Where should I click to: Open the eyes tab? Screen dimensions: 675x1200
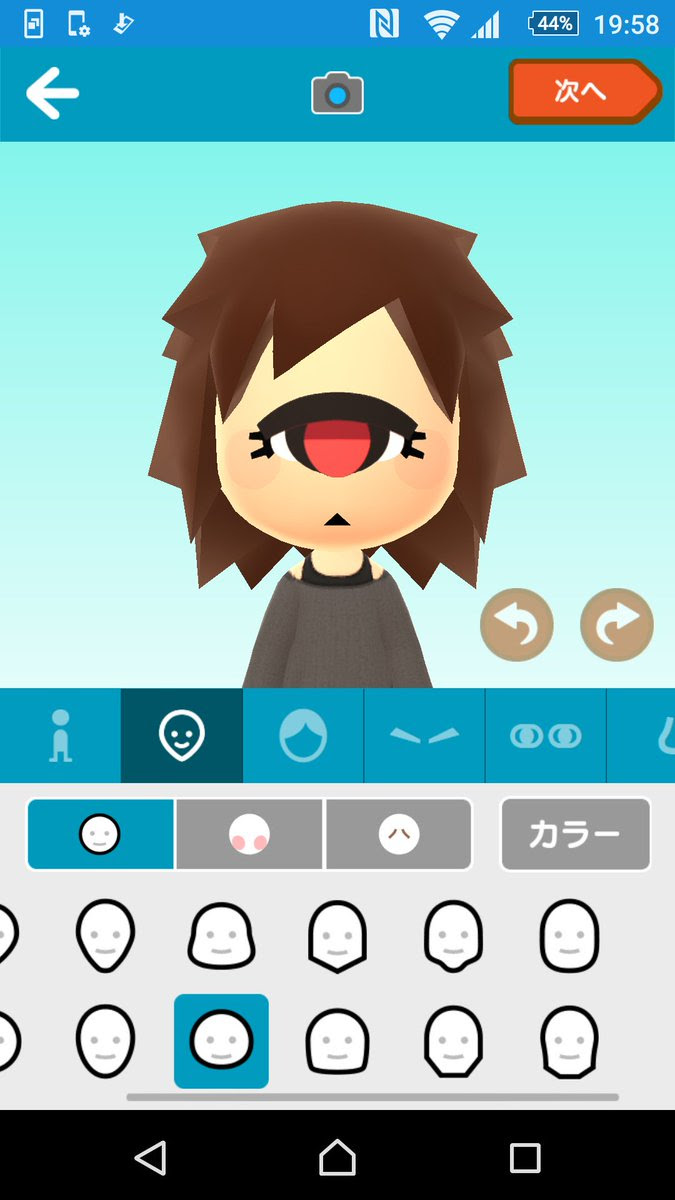click(545, 736)
